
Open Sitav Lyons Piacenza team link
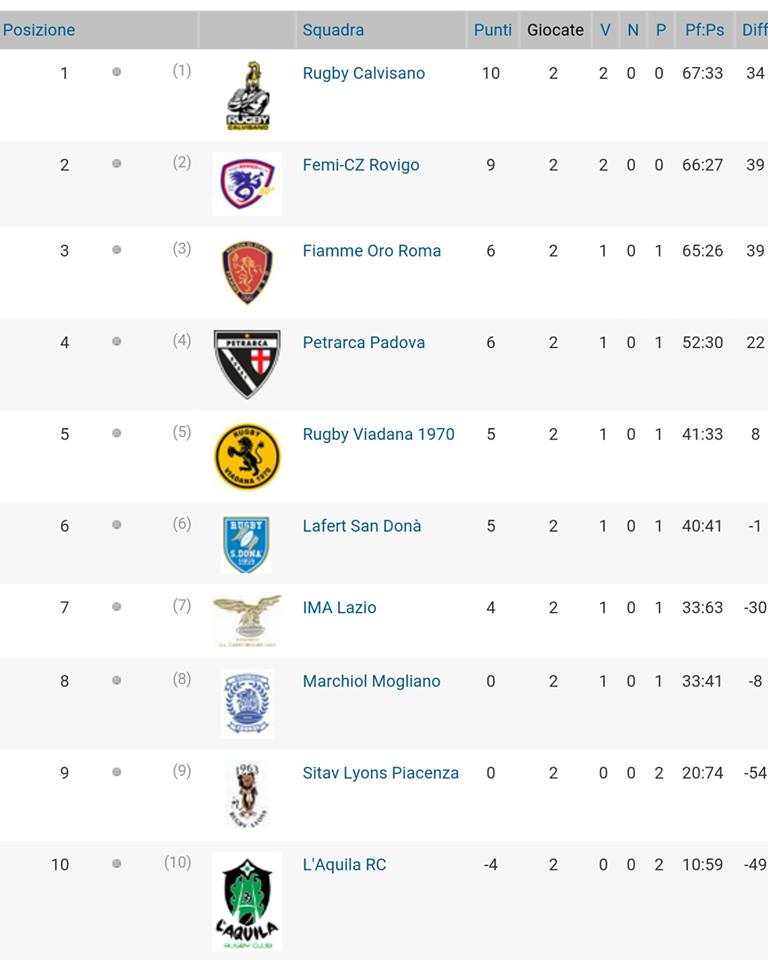pos(380,773)
